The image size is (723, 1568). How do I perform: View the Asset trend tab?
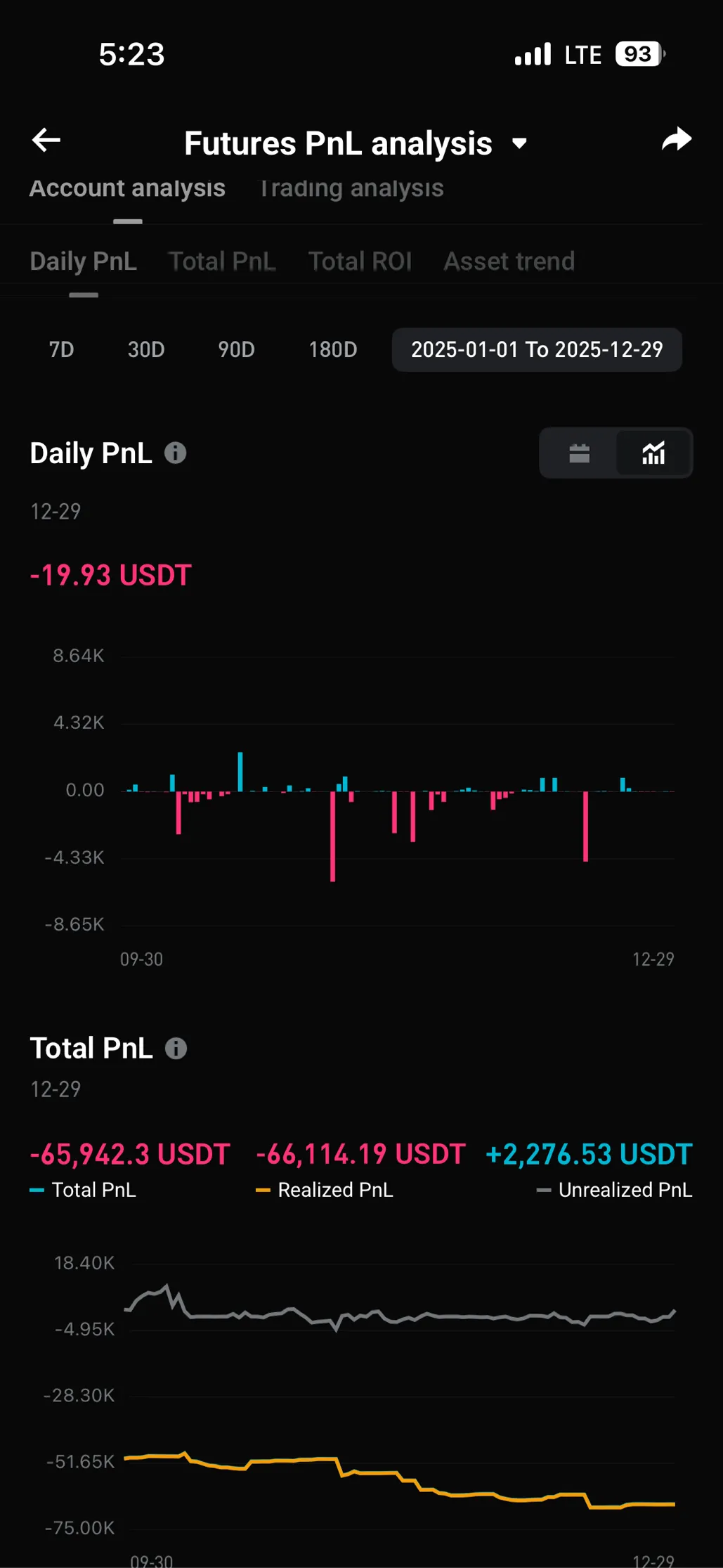(509, 261)
